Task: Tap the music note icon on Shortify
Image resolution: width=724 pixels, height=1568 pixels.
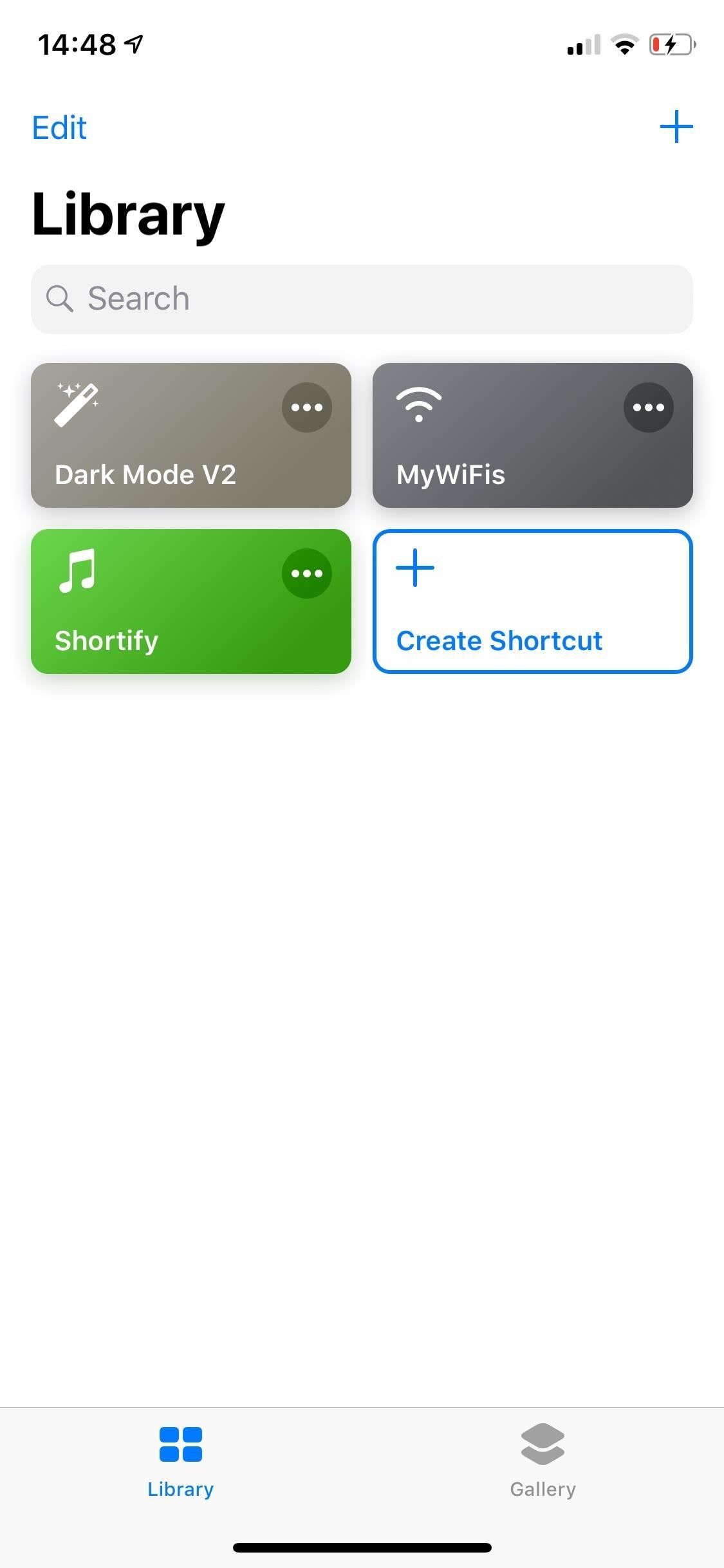Action: pyautogui.click(x=76, y=573)
